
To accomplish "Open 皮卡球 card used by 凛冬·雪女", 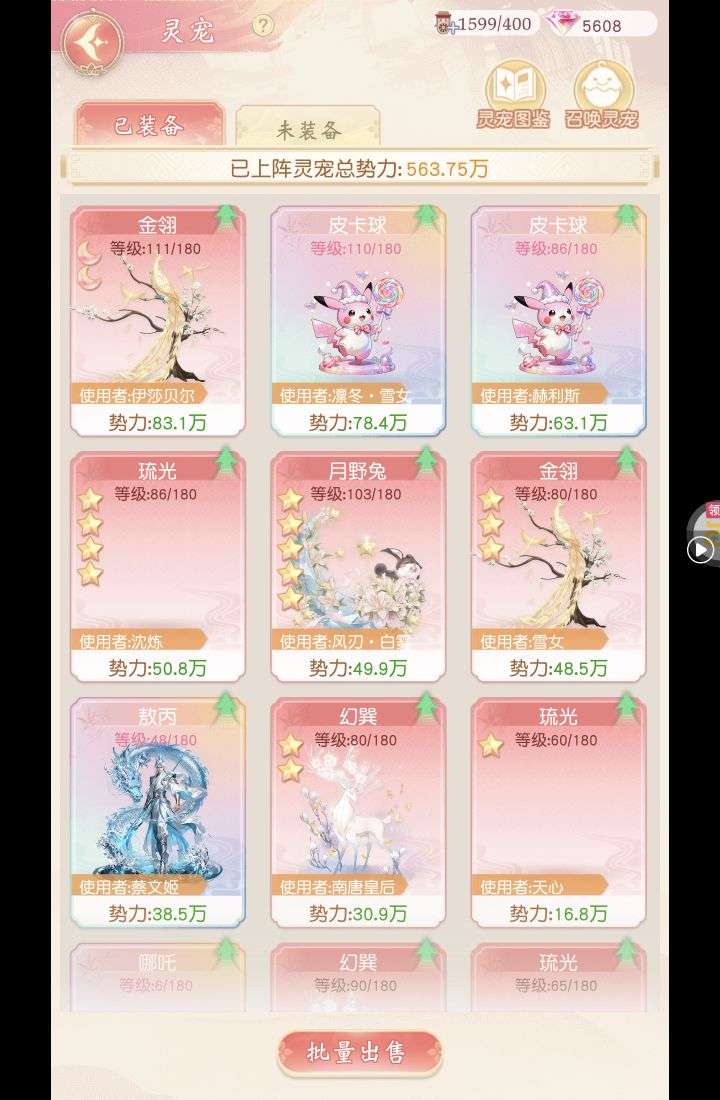I will tap(358, 320).
